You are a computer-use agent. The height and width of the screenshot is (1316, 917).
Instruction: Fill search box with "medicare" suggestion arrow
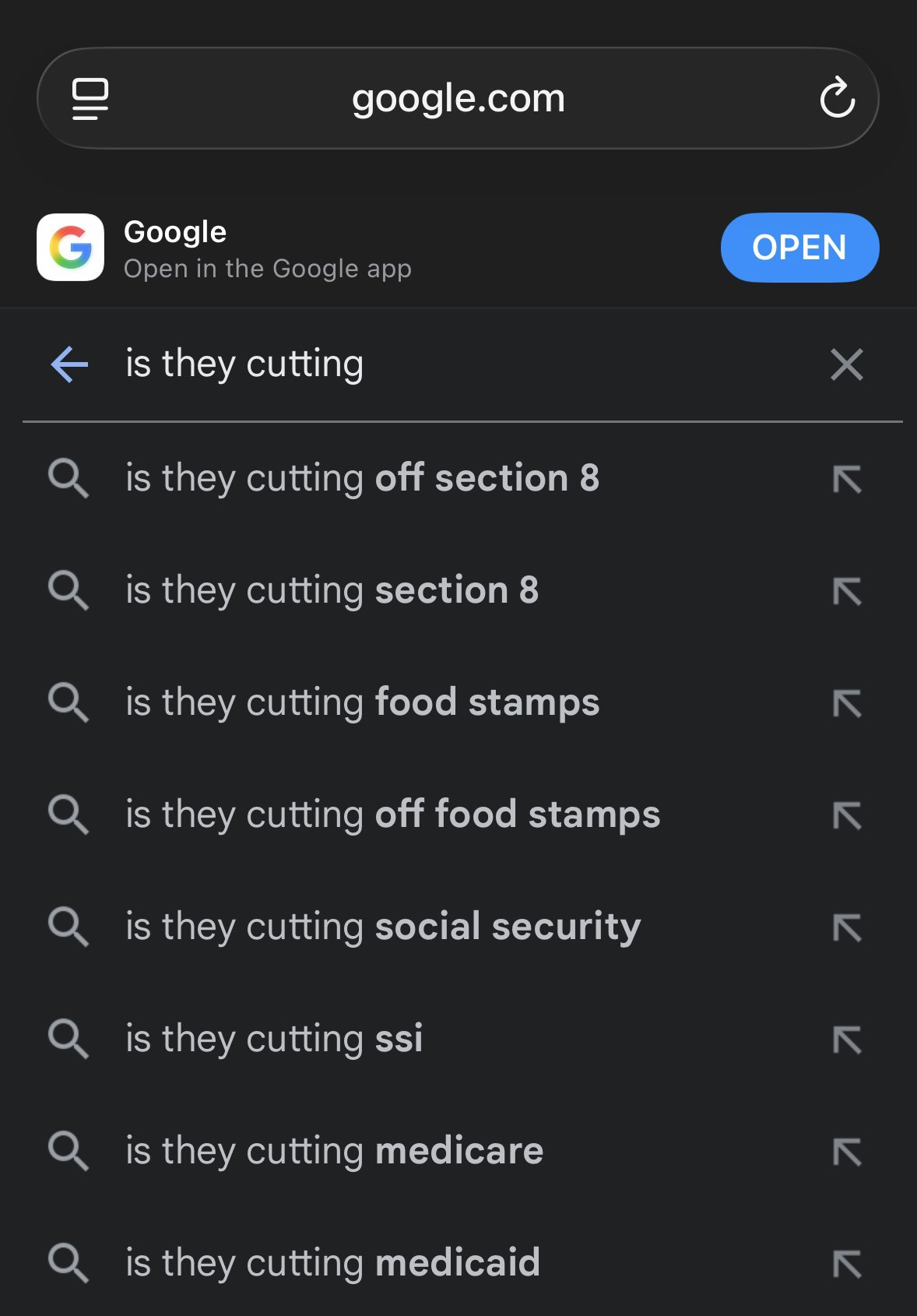click(x=847, y=1152)
